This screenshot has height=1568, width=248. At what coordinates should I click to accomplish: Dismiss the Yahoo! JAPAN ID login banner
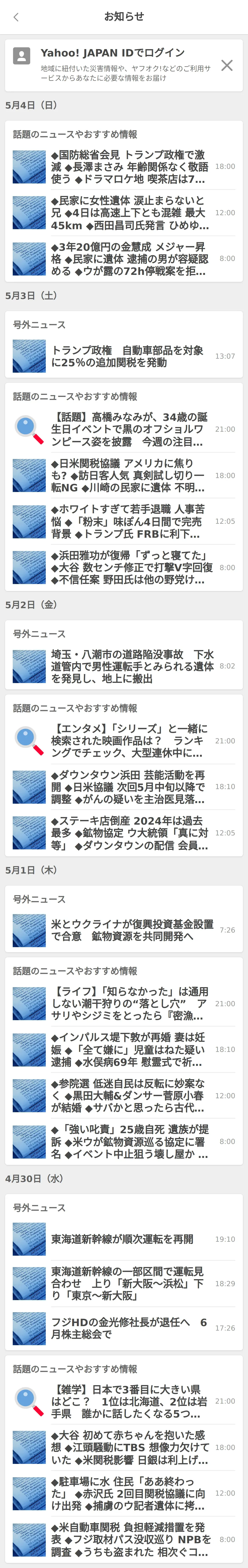[227, 65]
